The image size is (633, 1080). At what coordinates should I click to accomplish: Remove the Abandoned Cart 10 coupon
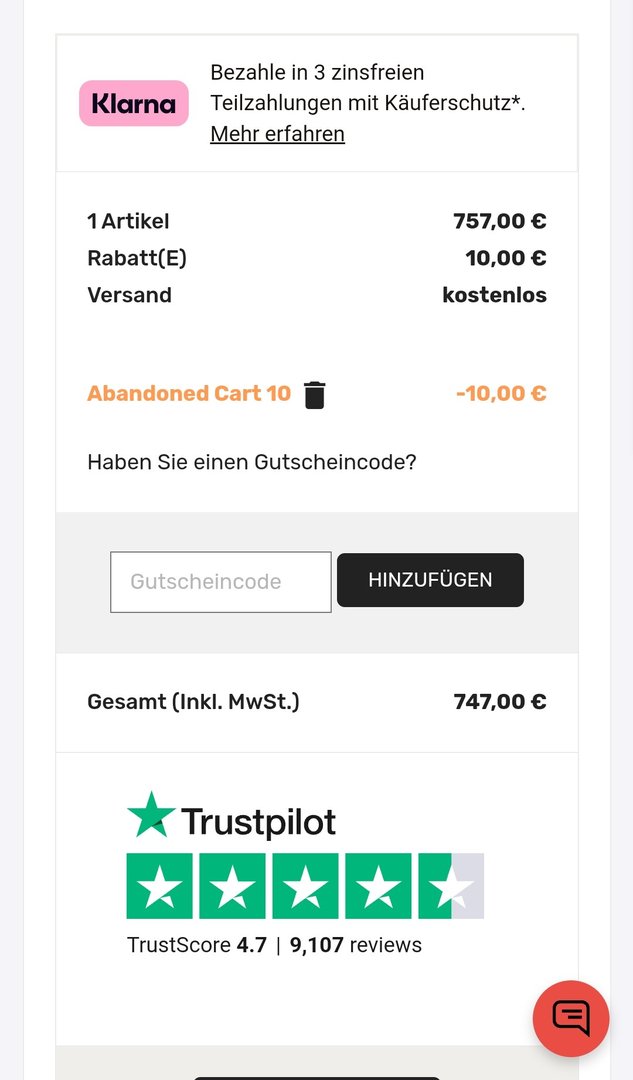(x=314, y=395)
